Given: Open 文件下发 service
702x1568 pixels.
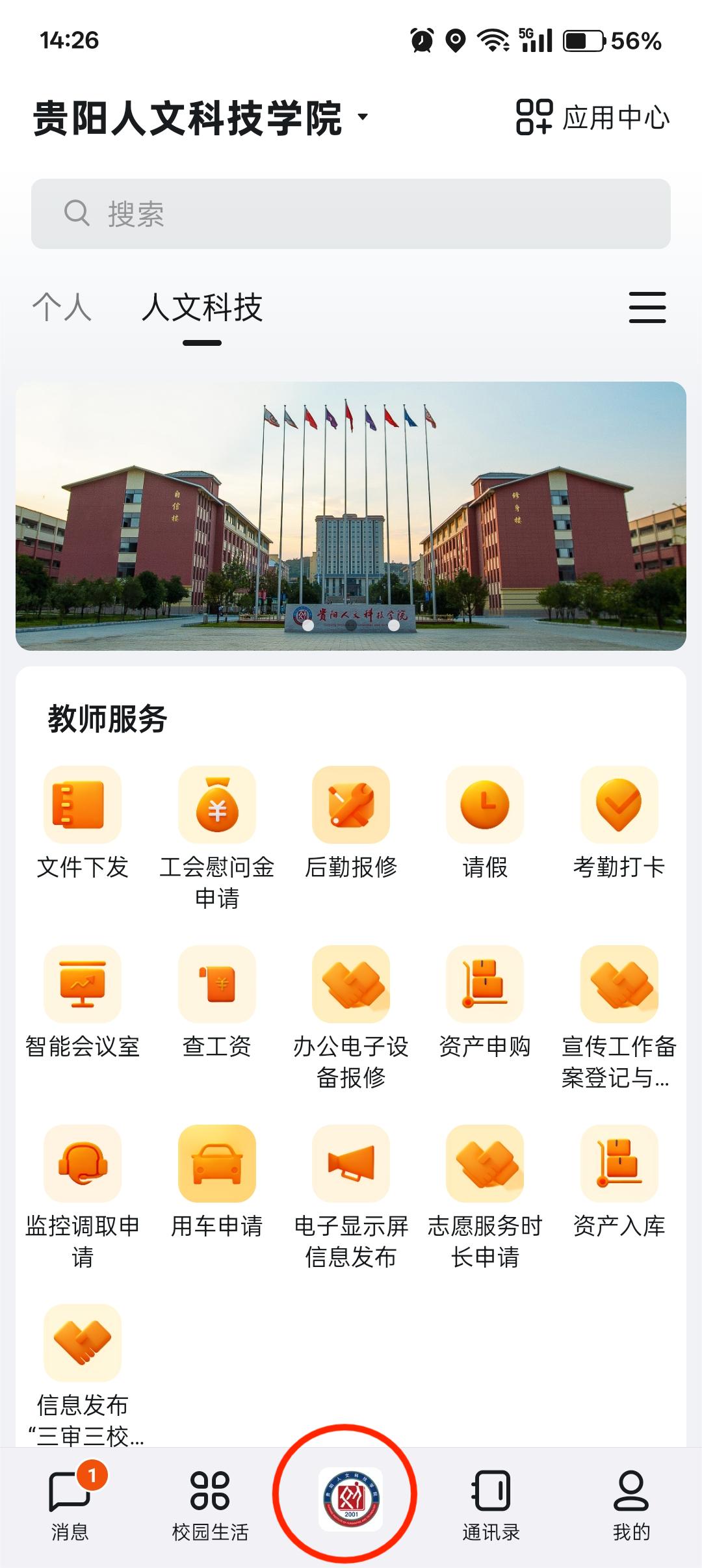Looking at the screenshot, I should [83, 805].
